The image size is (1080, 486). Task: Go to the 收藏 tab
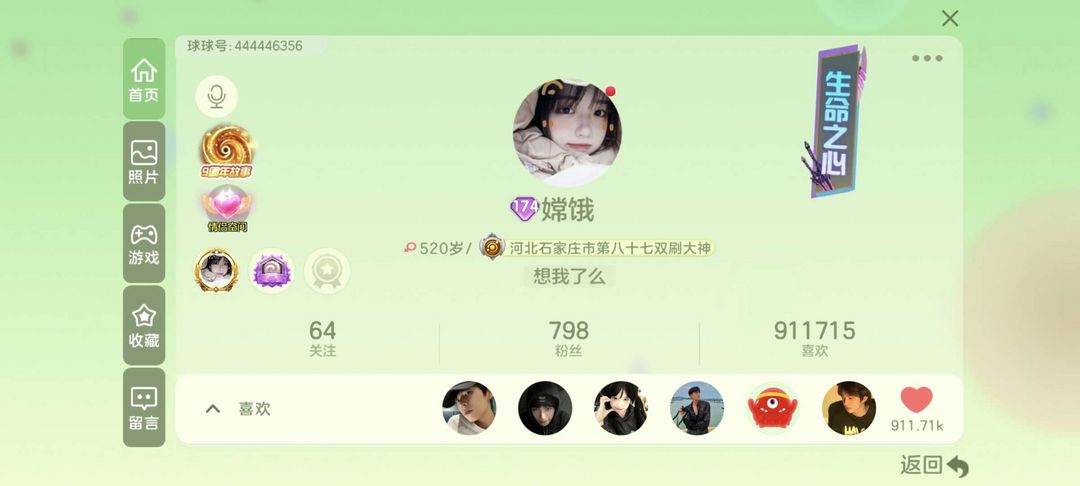point(144,325)
